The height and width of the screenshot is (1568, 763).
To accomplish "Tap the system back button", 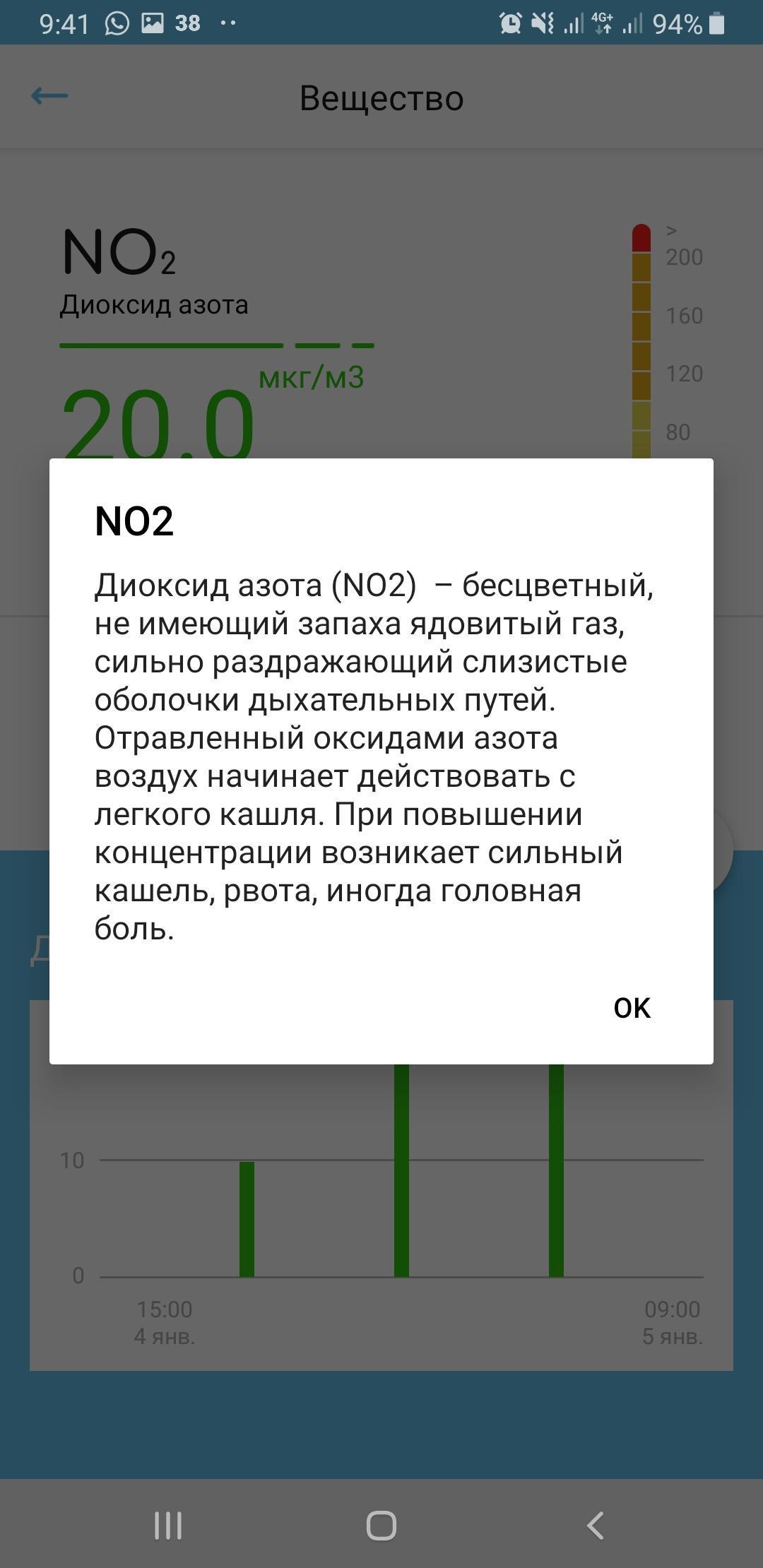I will (595, 1525).
